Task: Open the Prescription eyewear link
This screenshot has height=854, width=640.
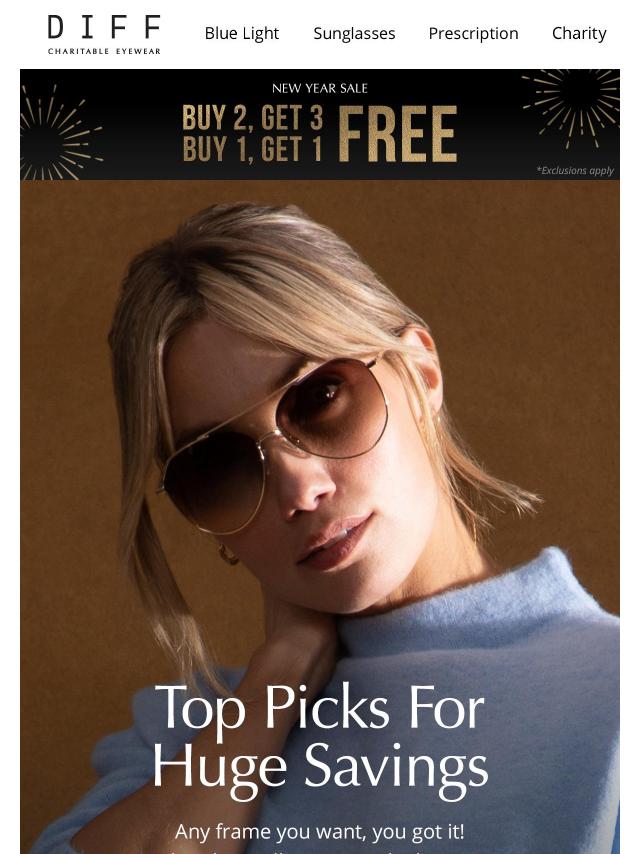Action: (473, 33)
